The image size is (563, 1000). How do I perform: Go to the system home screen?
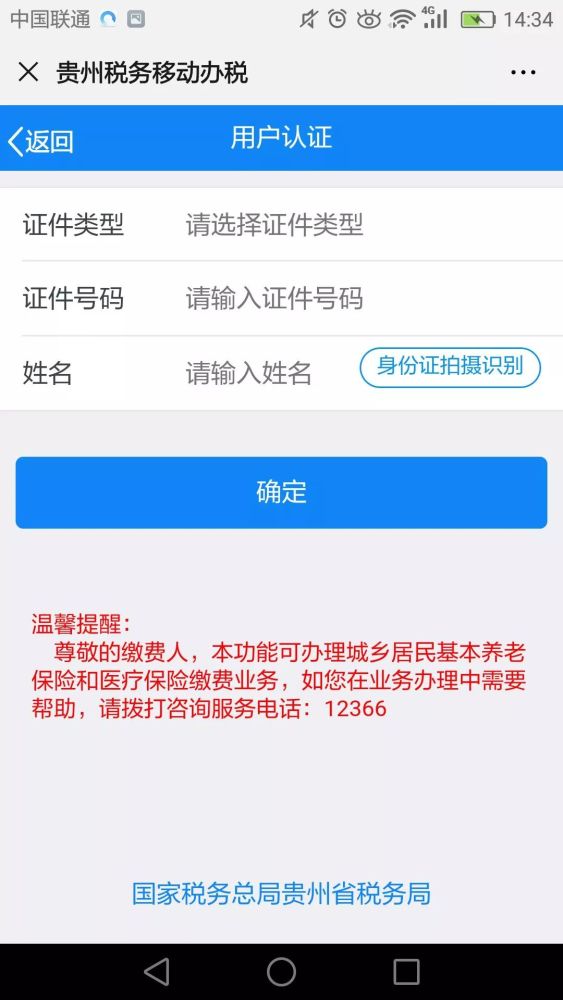click(281, 972)
